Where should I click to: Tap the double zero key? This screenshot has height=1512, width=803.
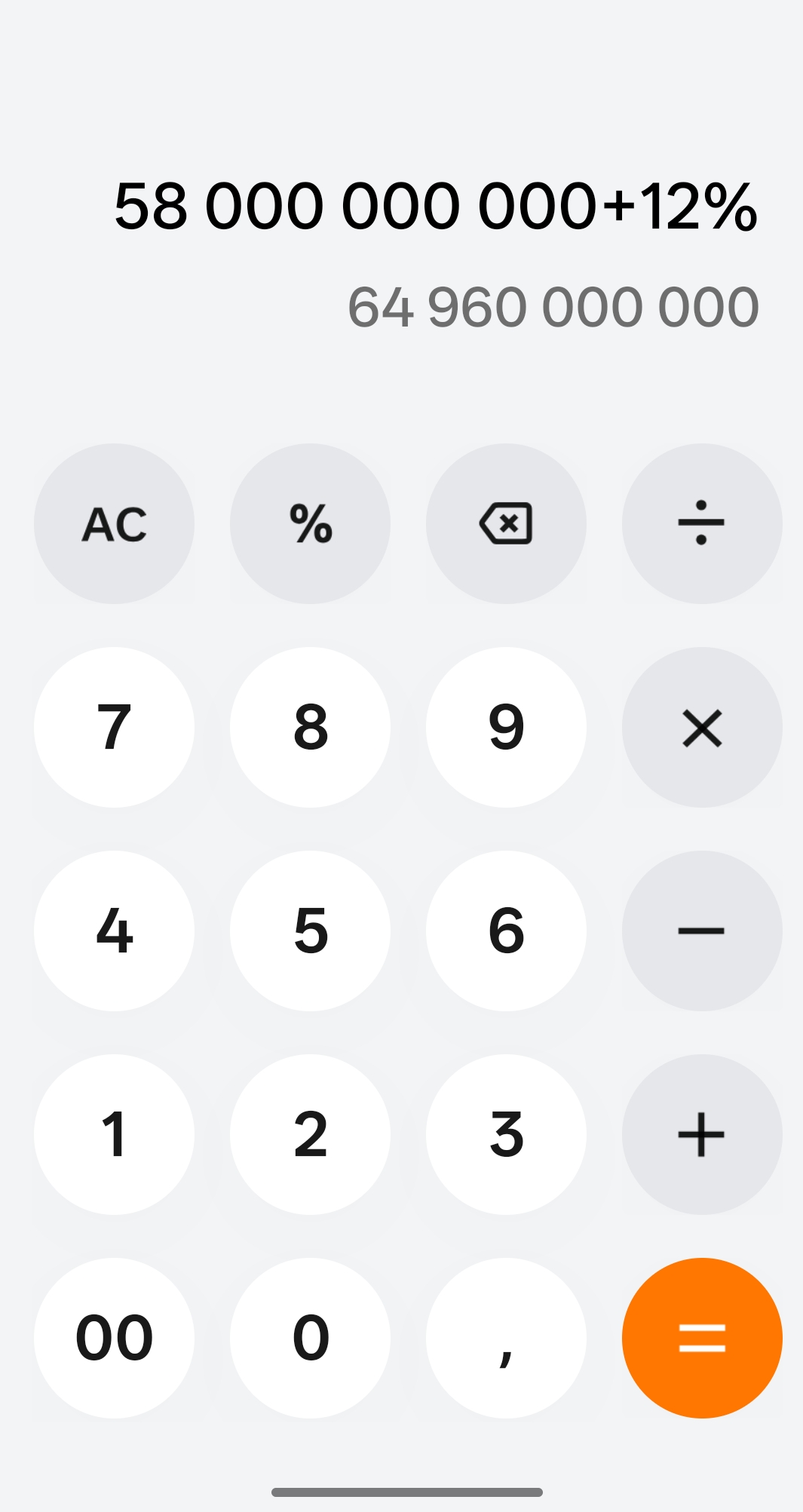click(114, 1338)
